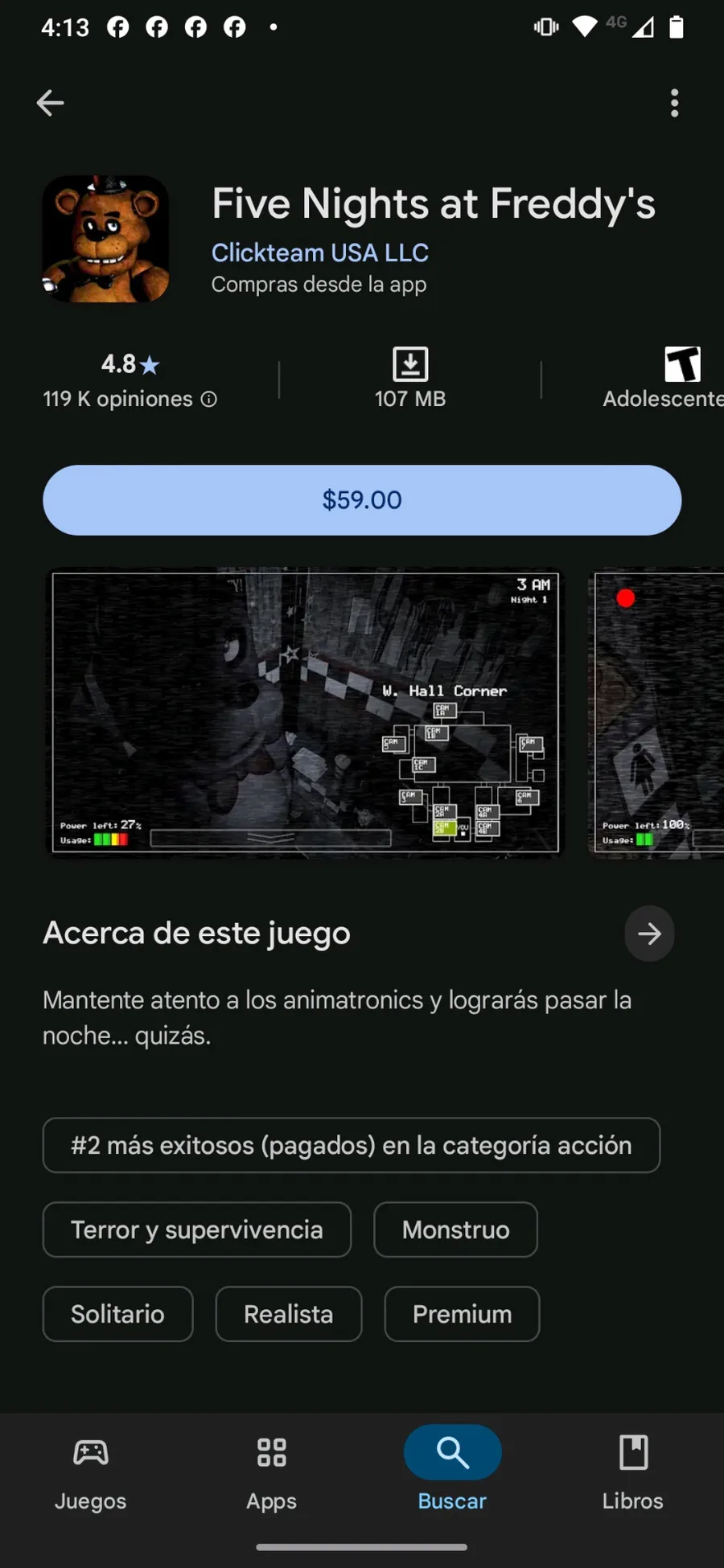
Task: Select the Terror y supervivencia chip
Action: 197,1229
